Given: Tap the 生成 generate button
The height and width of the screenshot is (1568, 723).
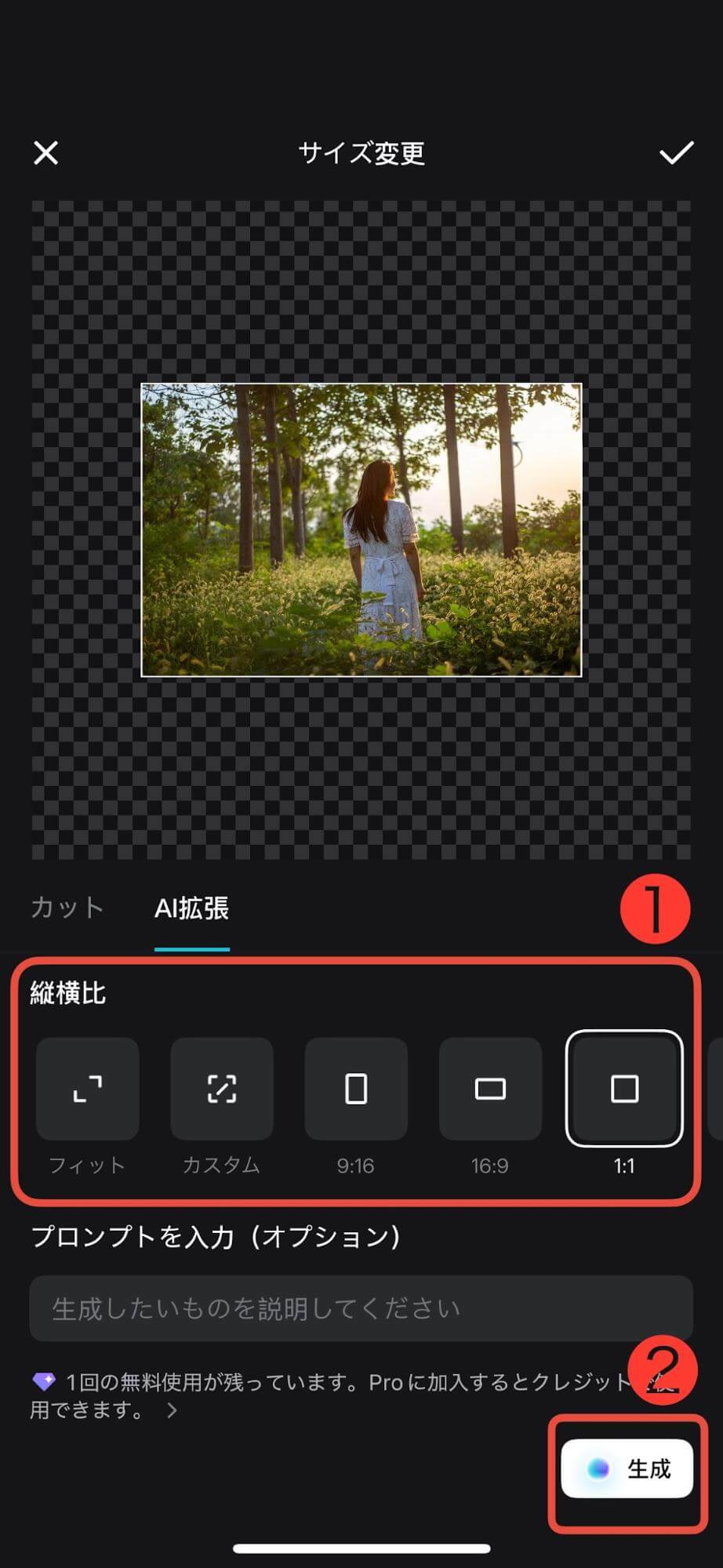Looking at the screenshot, I should 627,1468.
